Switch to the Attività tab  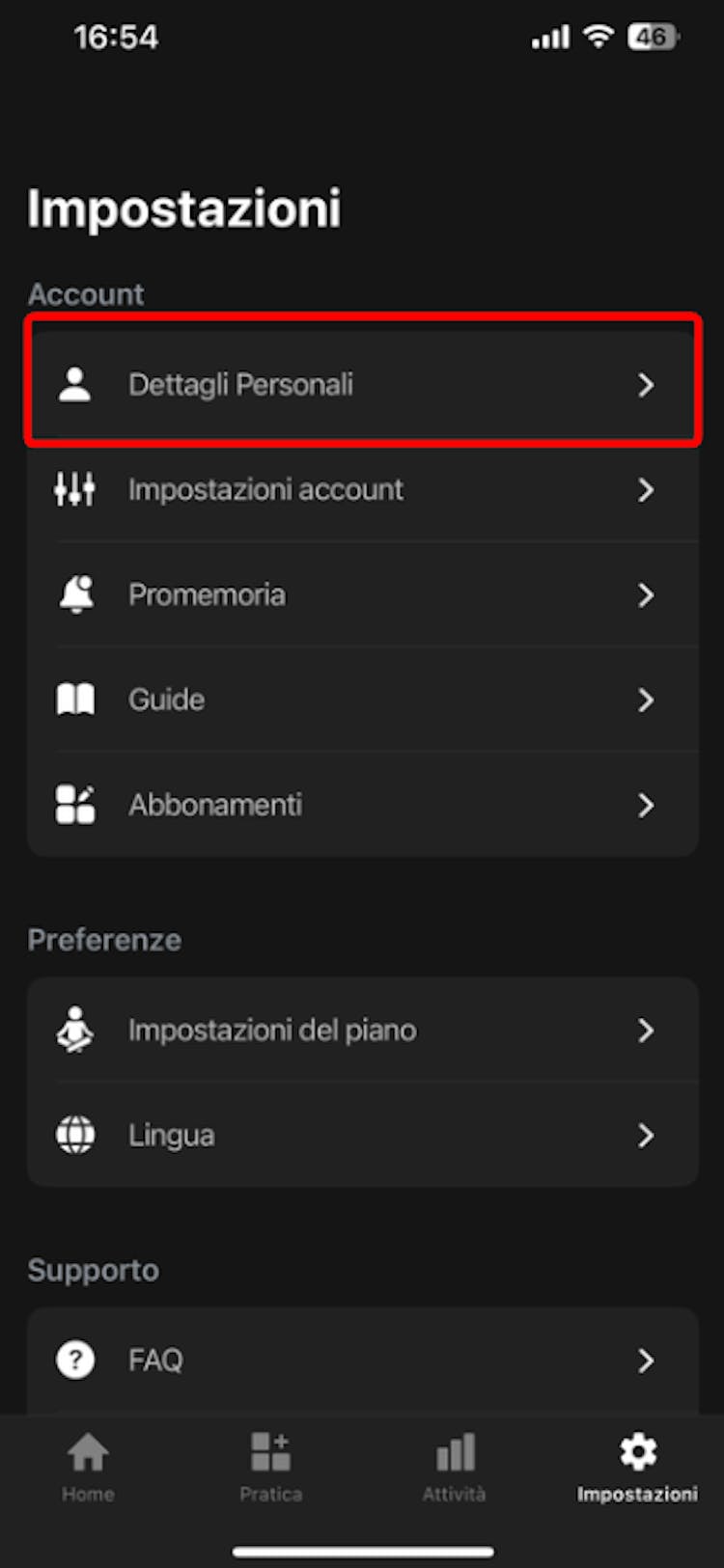[454, 1467]
